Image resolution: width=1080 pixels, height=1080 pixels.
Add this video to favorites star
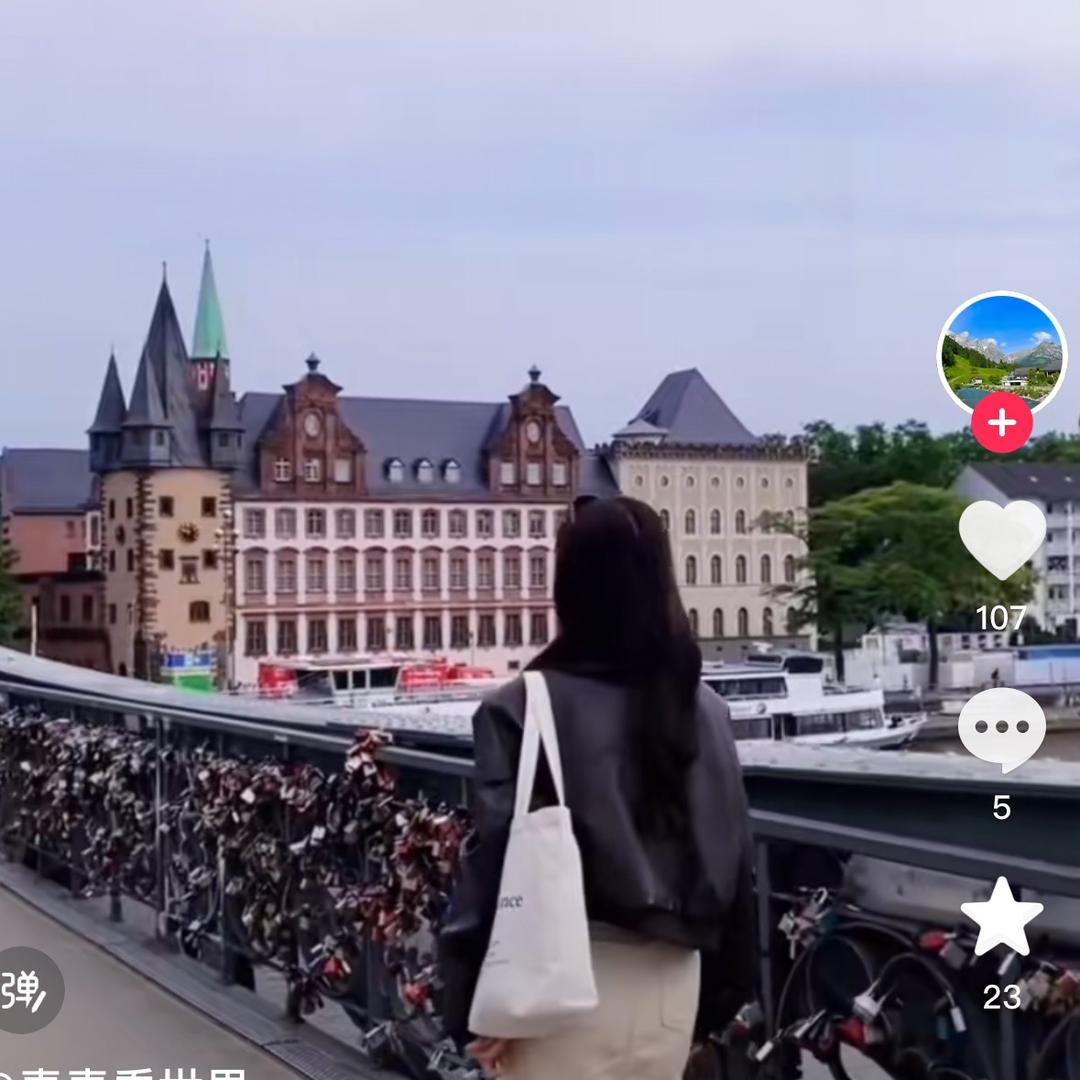click(1001, 918)
